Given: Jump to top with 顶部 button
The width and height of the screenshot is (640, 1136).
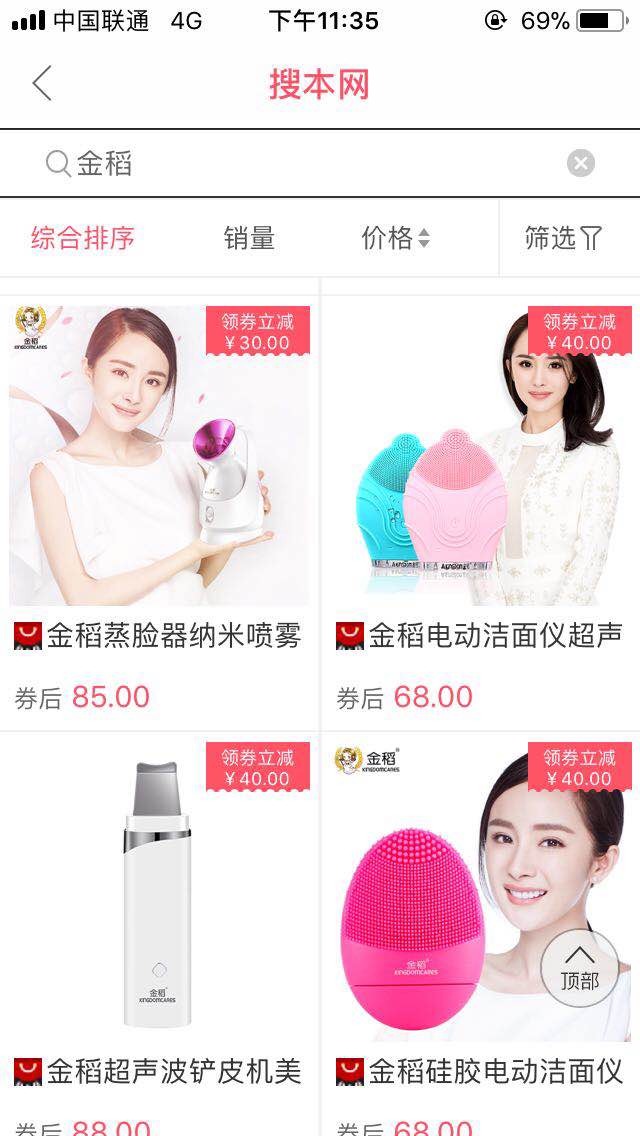Looking at the screenshot, I should click(x=579, y=968).
